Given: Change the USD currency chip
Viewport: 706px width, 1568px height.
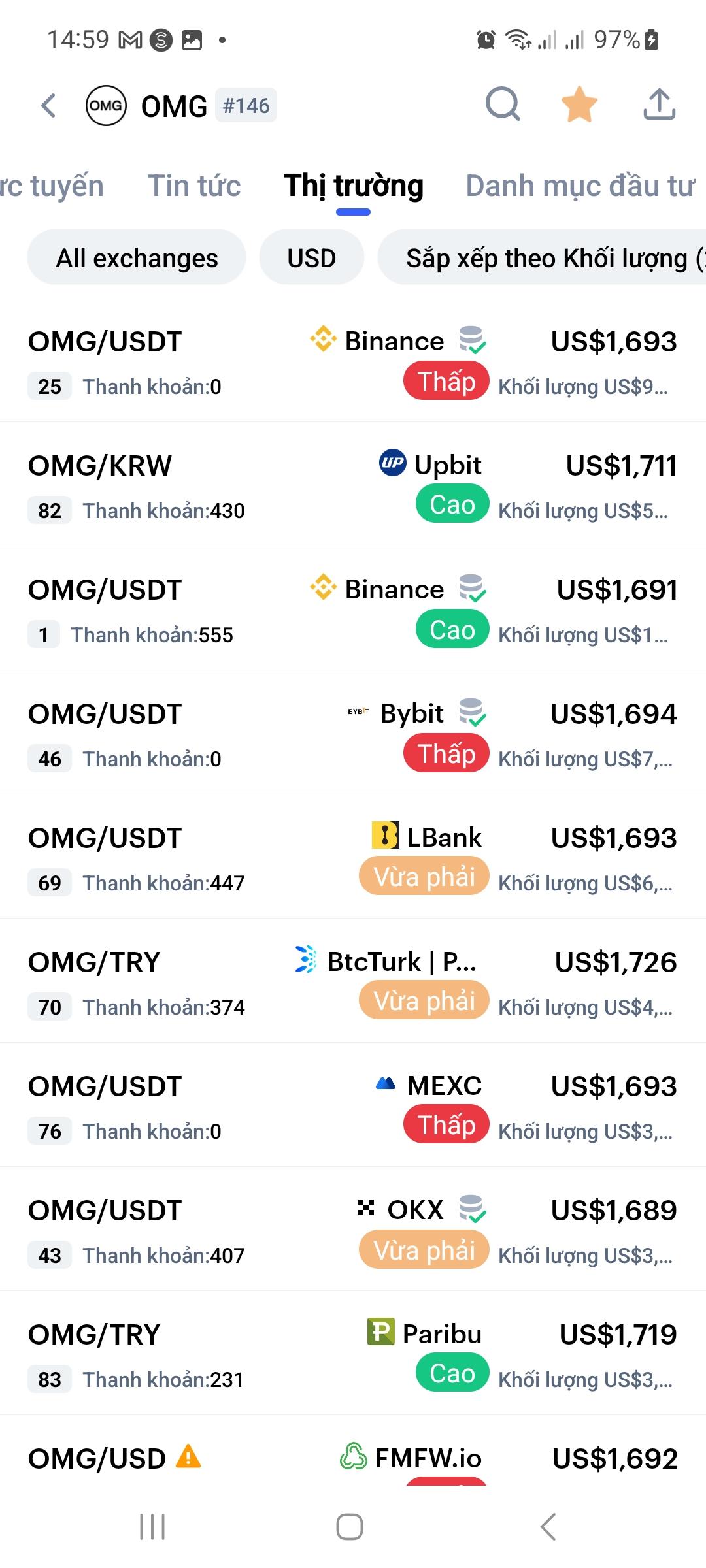Looking at the screenshot, I should (311, 257).
